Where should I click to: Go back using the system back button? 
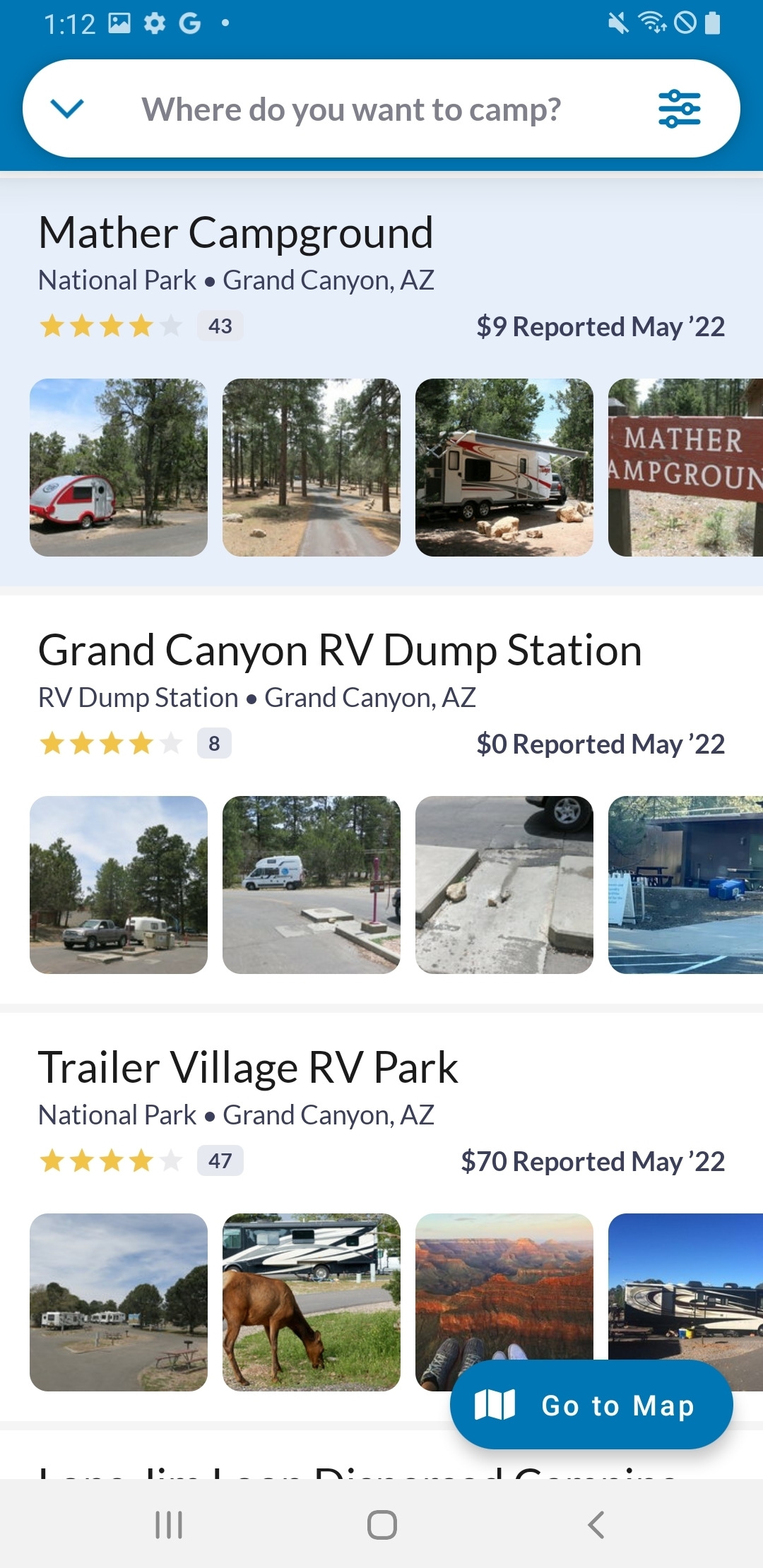tap(596, 1525)
